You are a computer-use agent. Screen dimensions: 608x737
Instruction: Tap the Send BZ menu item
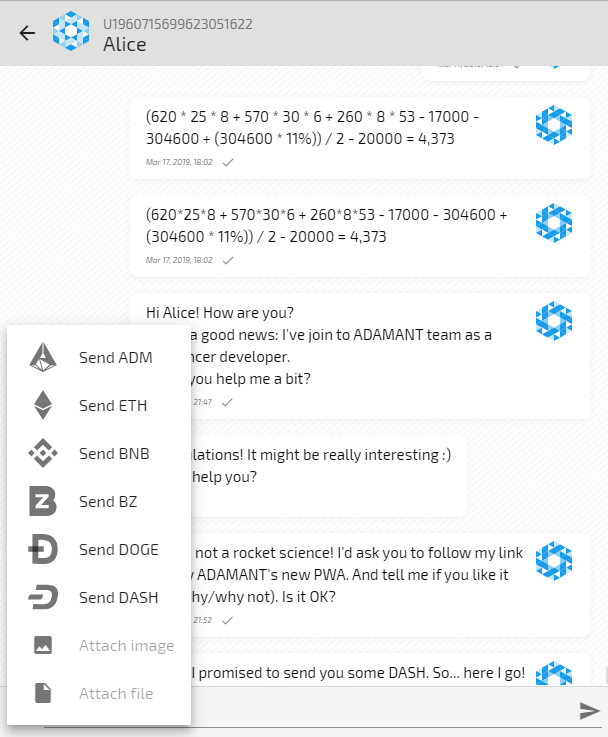(98, 501)
